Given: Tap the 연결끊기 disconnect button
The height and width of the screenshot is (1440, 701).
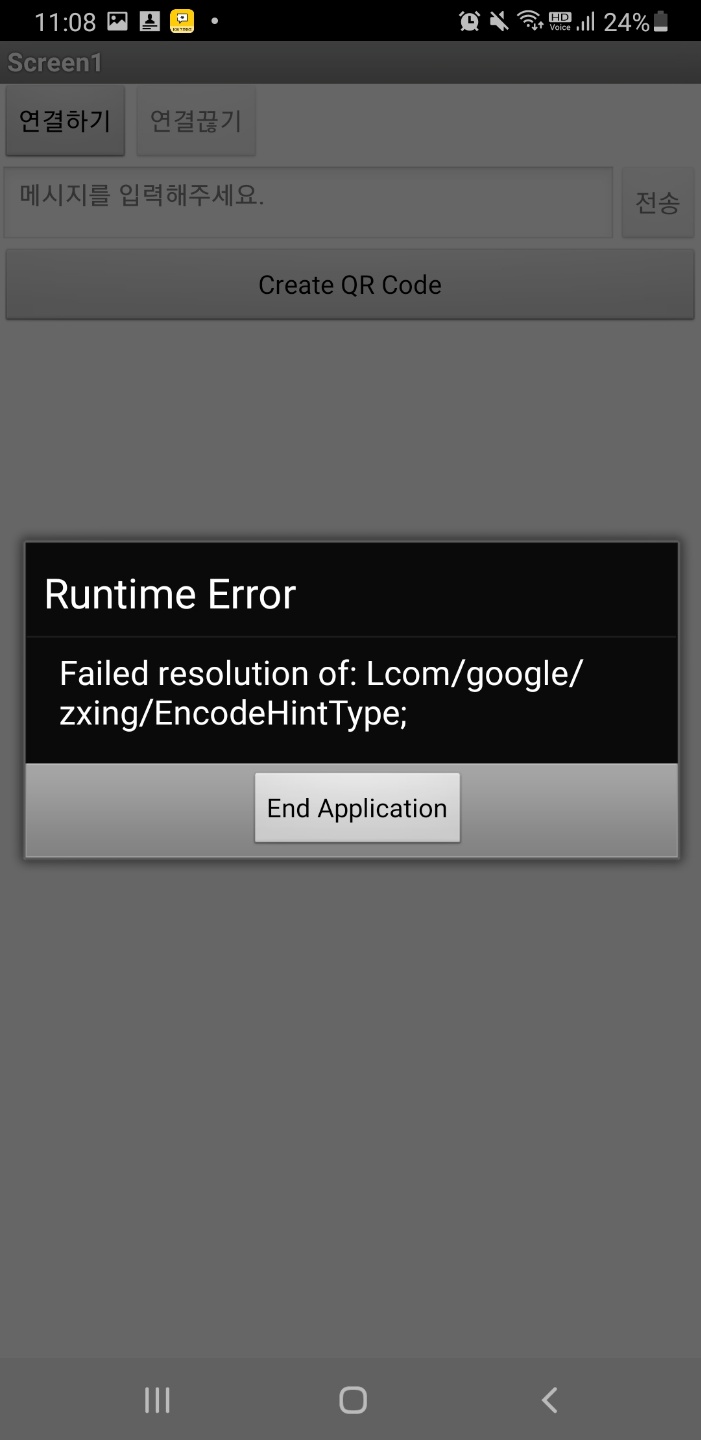Looking at the screenshot, I should coord(196,121).
